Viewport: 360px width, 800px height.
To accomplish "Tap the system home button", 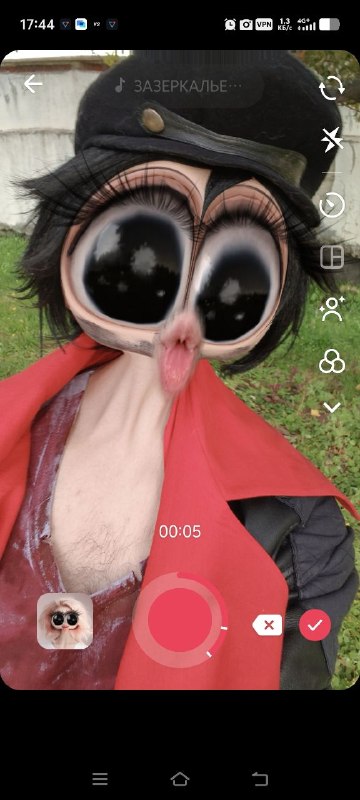I will click(179, 779).
